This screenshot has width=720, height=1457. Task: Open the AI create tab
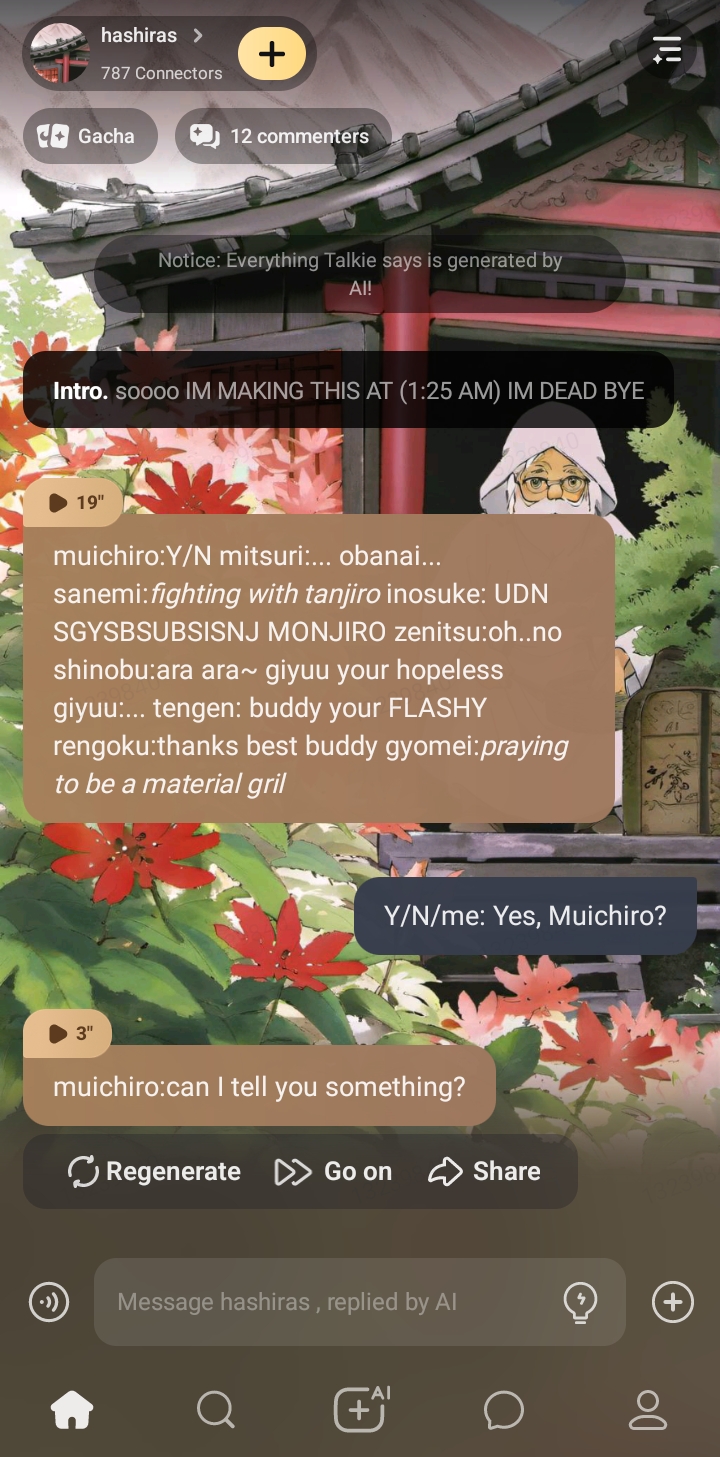tap(360, 1410)
